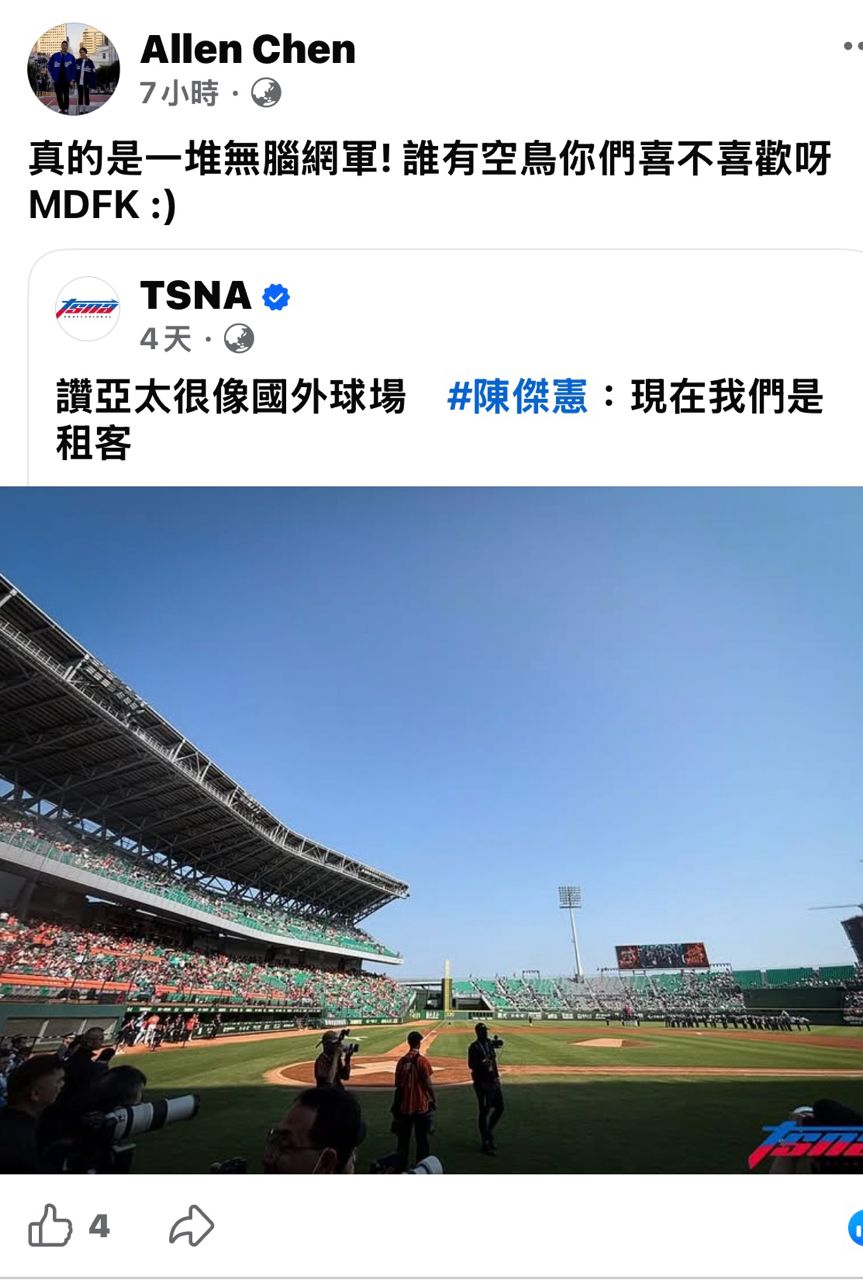Open the post options three-dot menu
The width and height of the screenshot is (863, 1280).
(855, 46)
